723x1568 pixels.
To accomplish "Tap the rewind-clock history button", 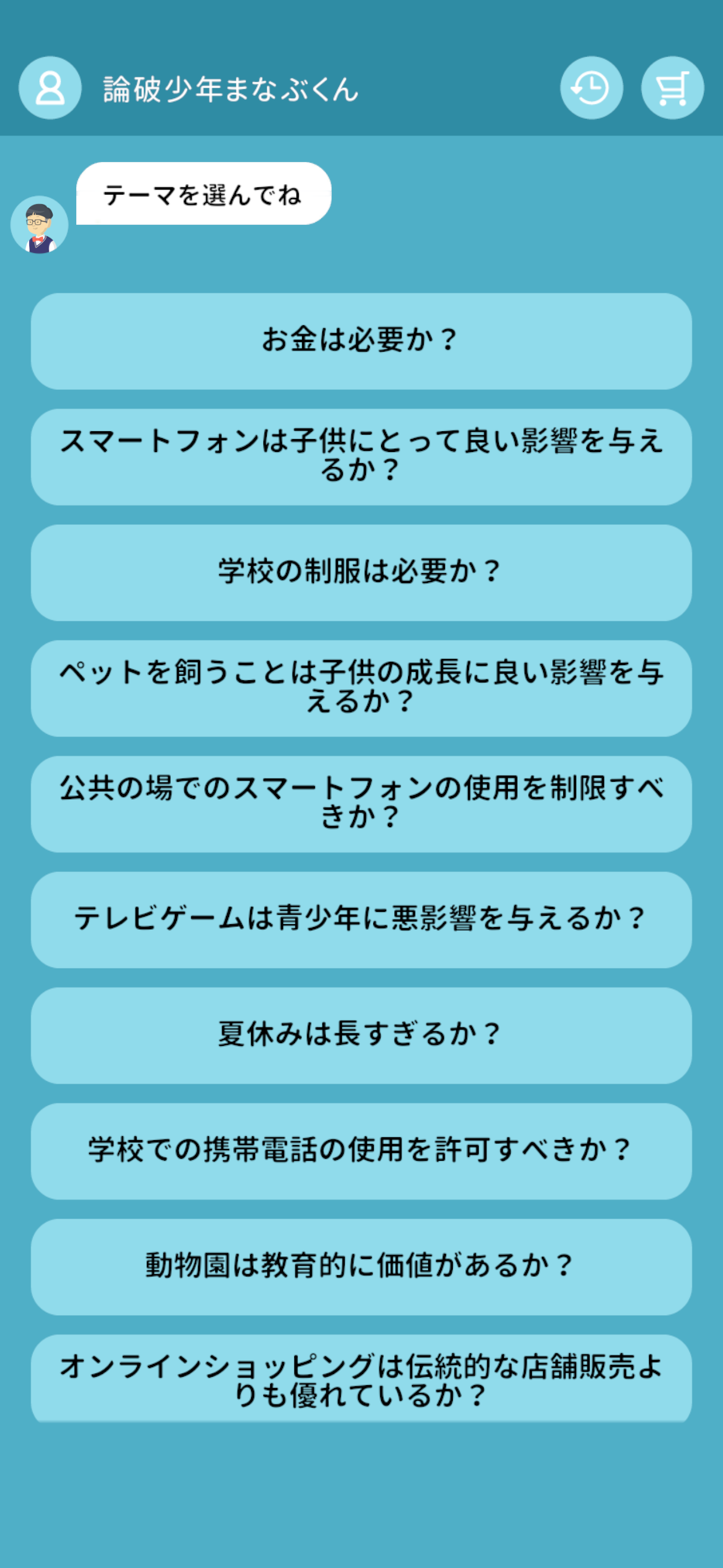I will pos(591,89).
